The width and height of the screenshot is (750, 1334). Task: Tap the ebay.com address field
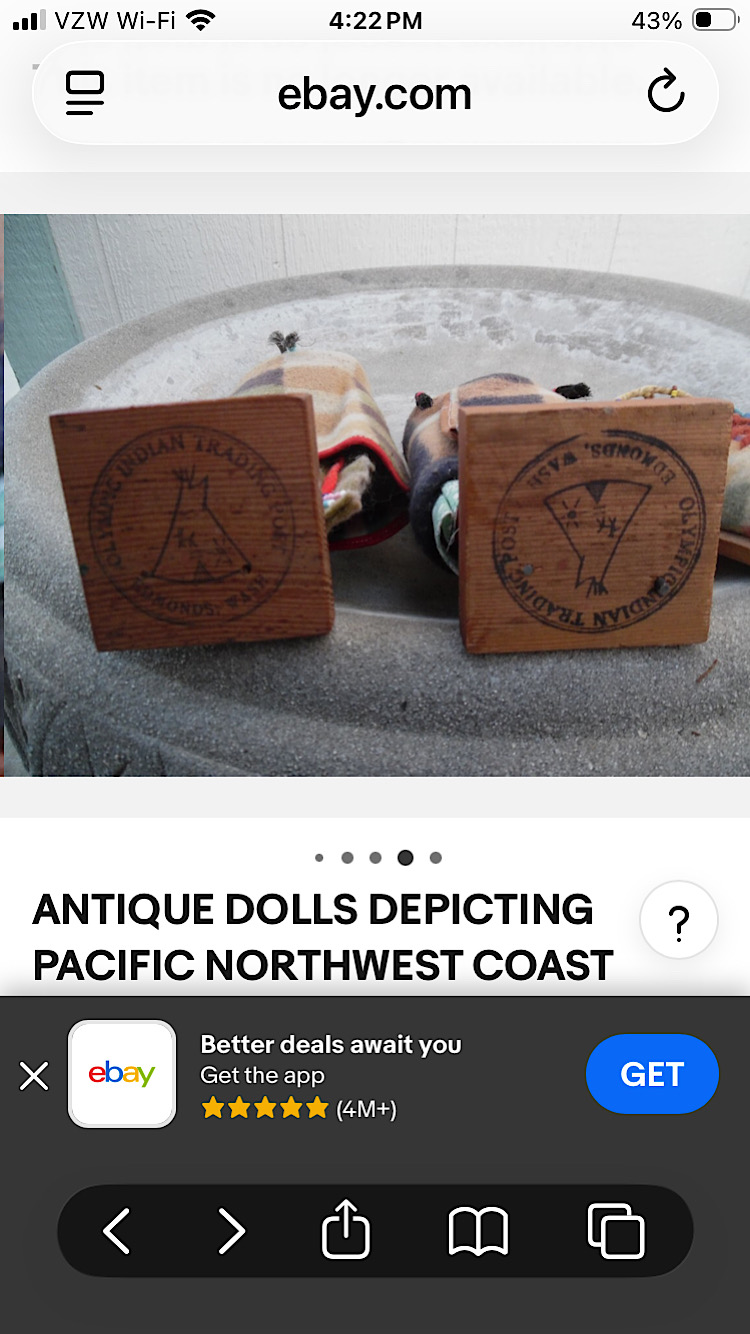pos(374,94)
